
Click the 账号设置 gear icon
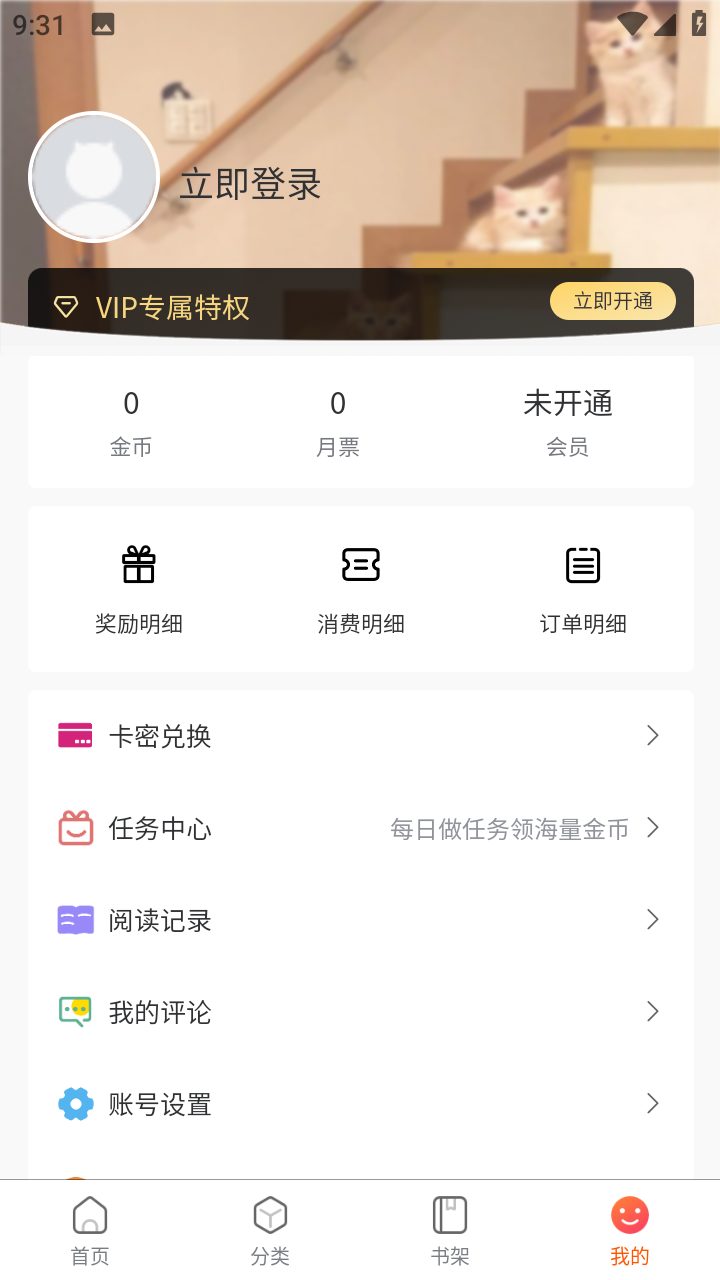click(75, 1103)
